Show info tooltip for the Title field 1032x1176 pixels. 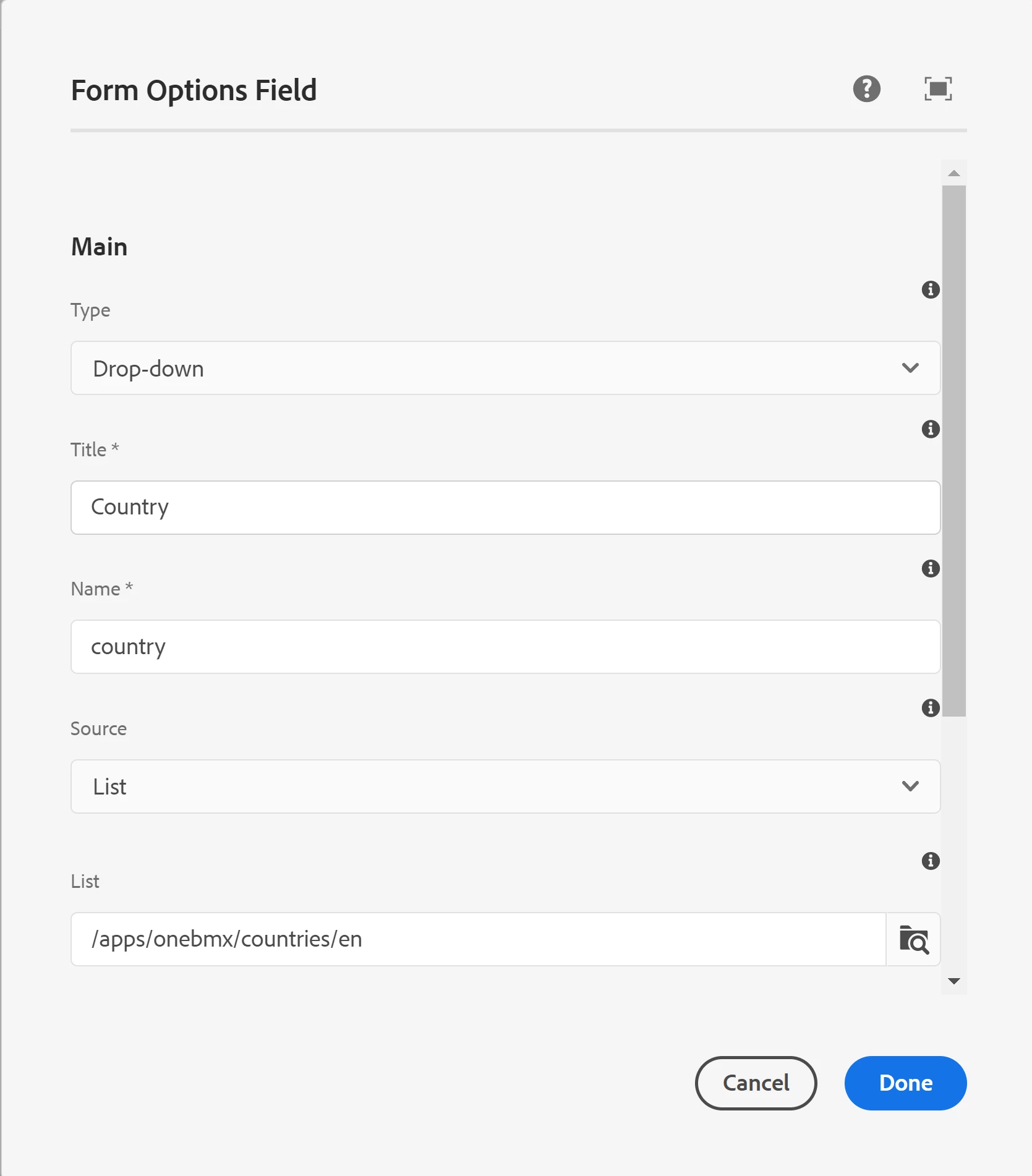click(x=930, y=429)
